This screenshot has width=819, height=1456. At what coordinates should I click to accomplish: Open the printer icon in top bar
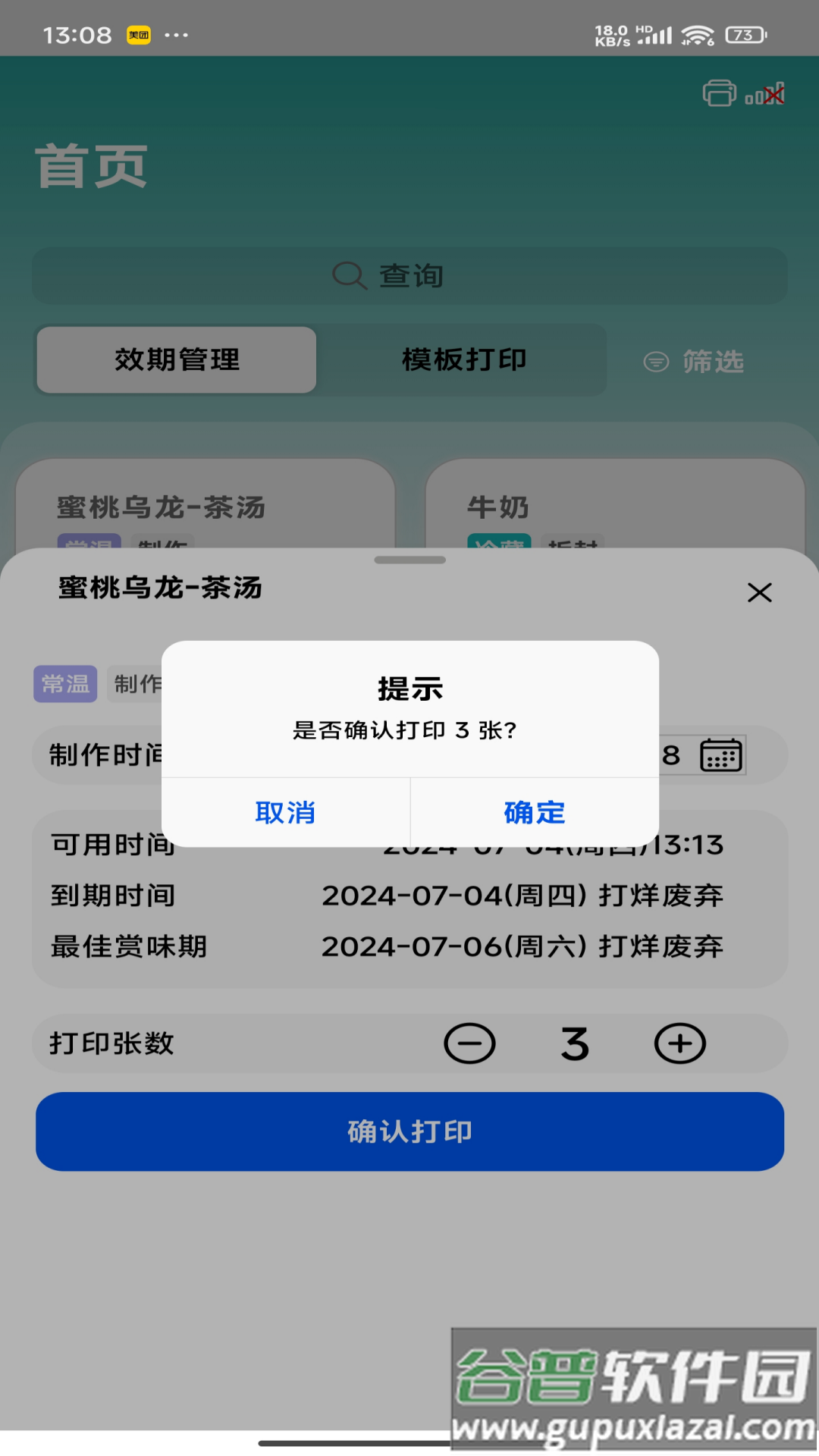pyautogui.click(x=719, y=94)
